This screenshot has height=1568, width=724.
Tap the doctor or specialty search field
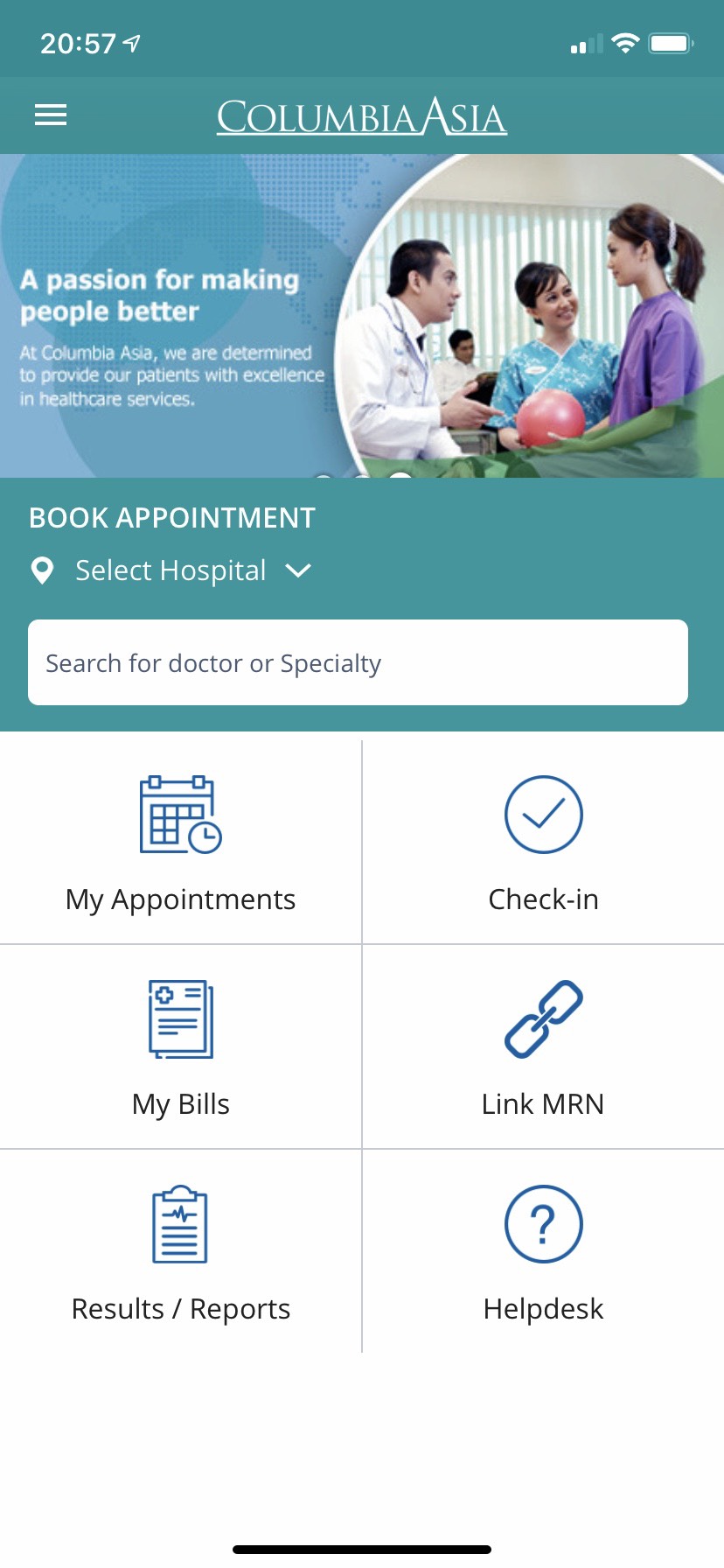click(358, 662)
